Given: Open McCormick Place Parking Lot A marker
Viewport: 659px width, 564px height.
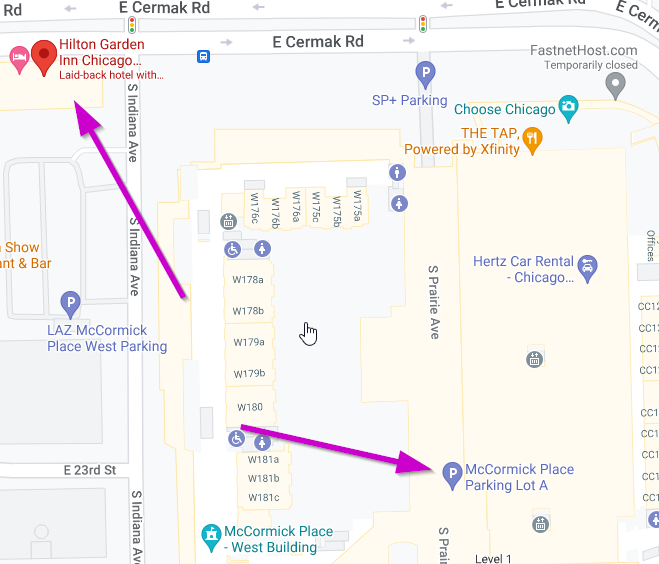Looking at the screenshot, I should coord(452,475).
